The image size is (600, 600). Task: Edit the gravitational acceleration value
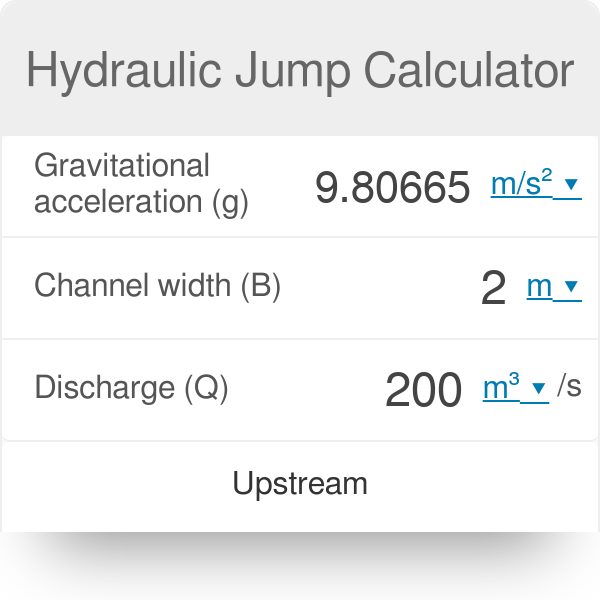click(x=392, y=186)
